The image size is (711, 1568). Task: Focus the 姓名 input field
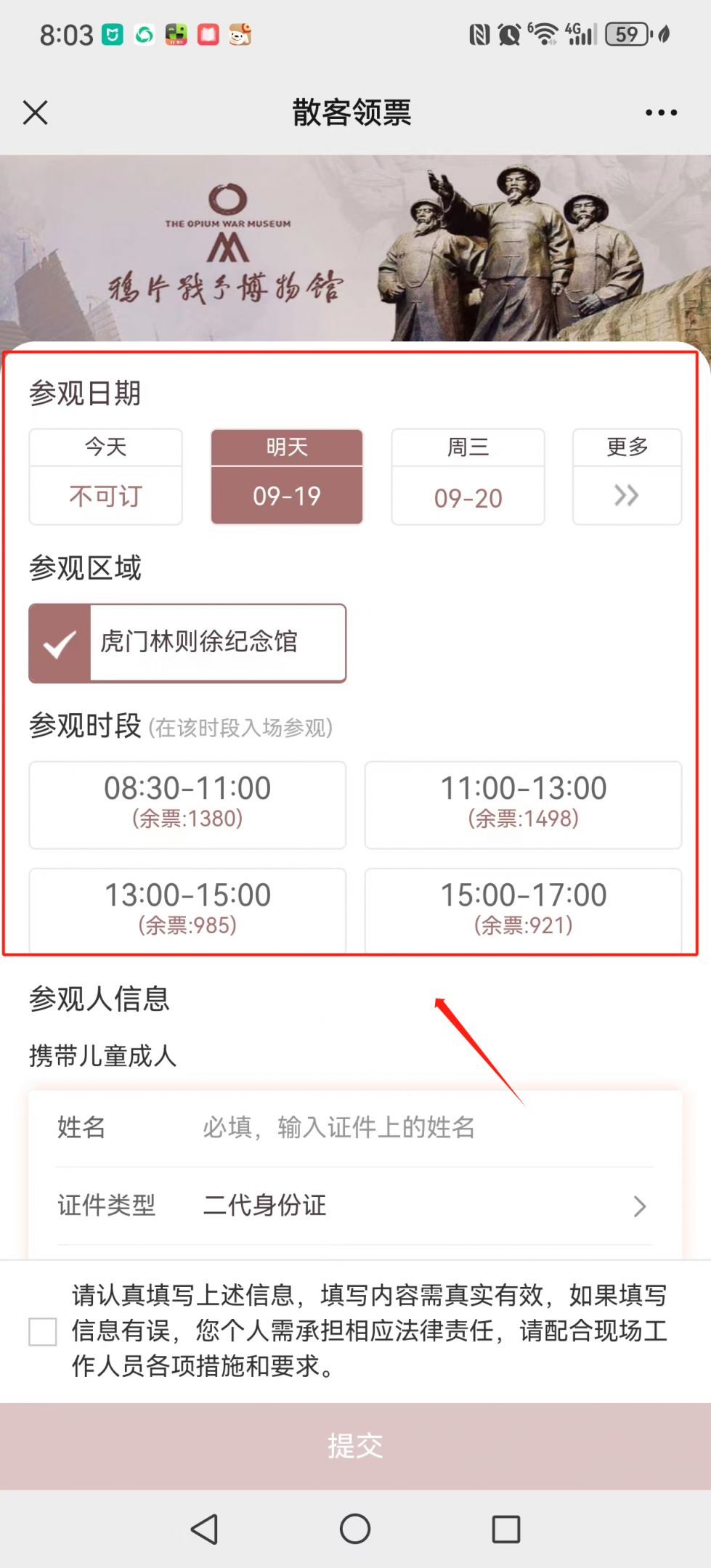[421, 1127]
